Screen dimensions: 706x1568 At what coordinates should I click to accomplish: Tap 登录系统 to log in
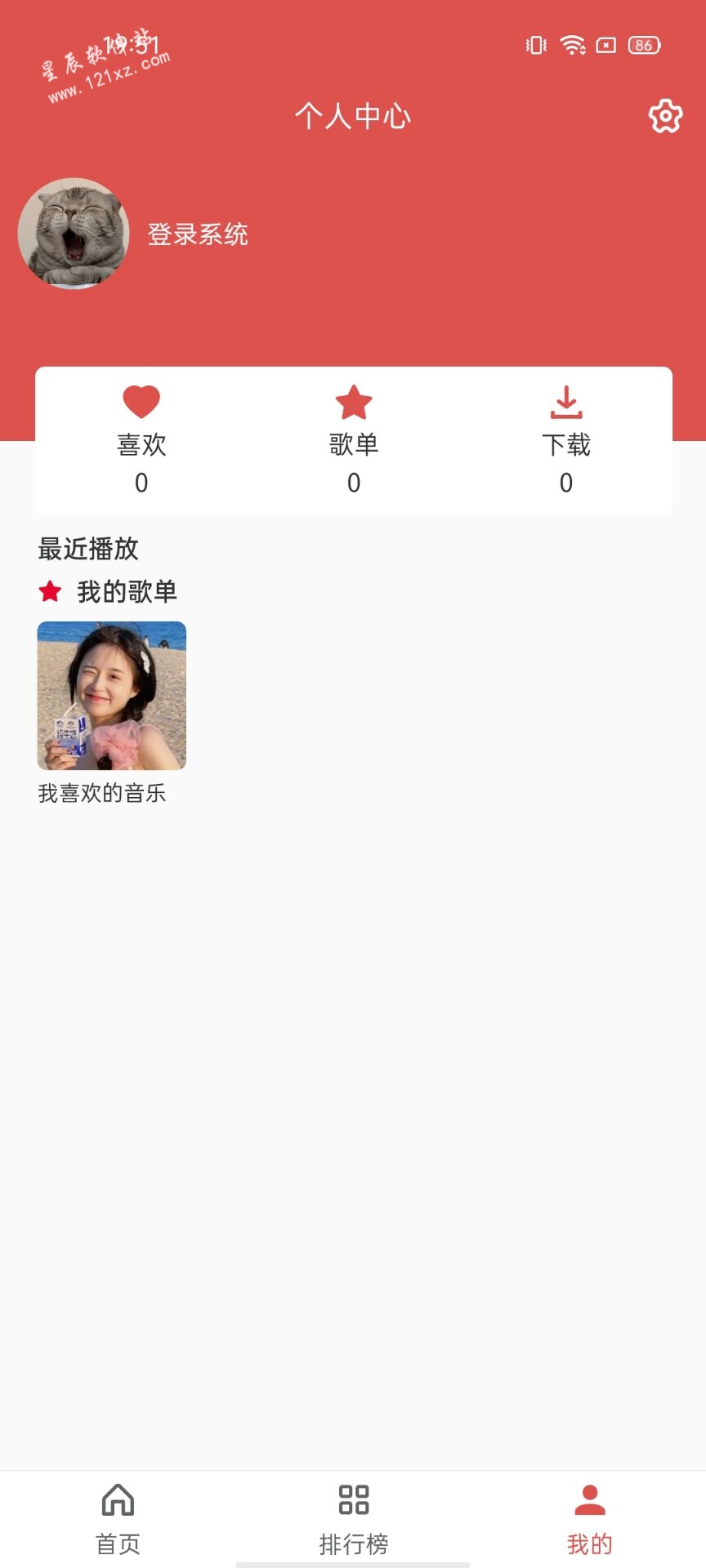point(198,234)
